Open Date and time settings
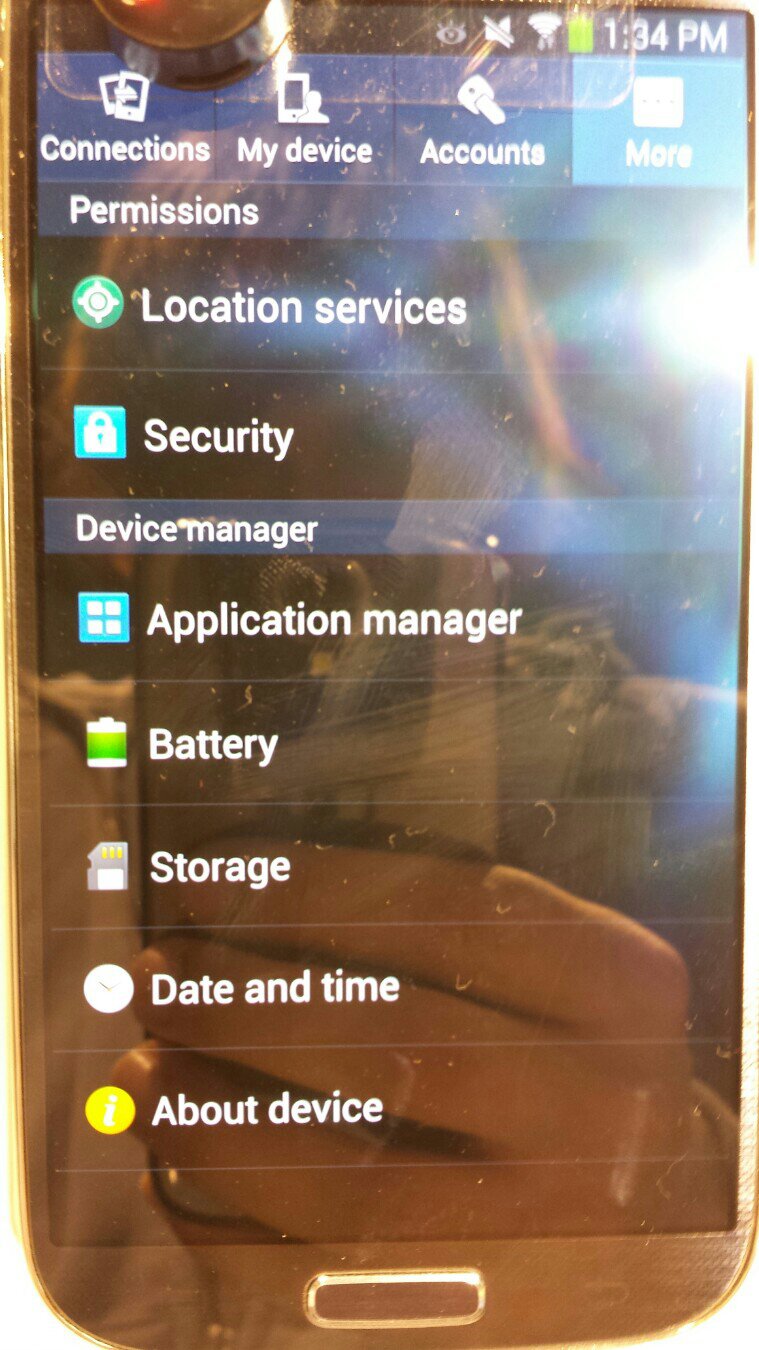The height and width of the screenshot is (1350, 759). pos(274,989)
